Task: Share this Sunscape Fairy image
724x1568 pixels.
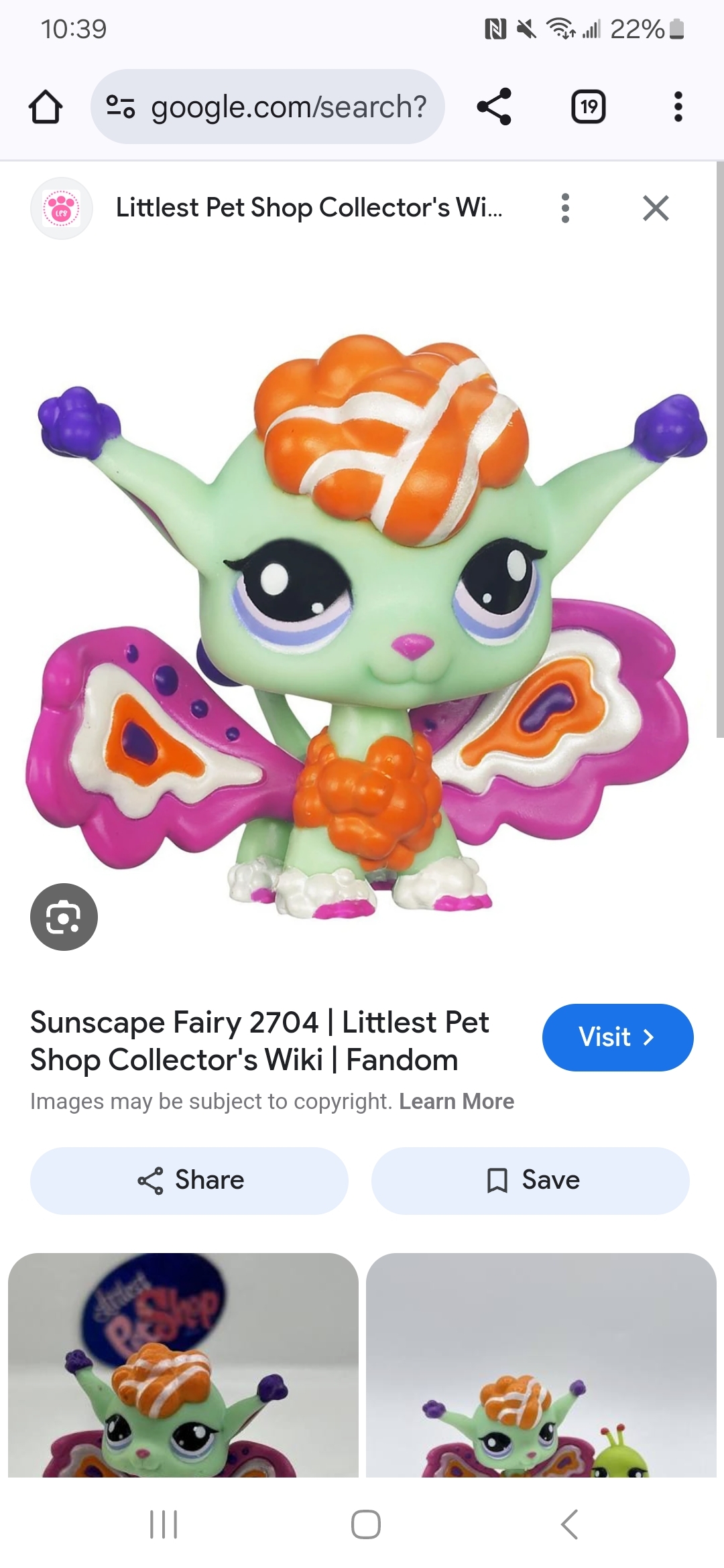Action: coord(189,1181)
